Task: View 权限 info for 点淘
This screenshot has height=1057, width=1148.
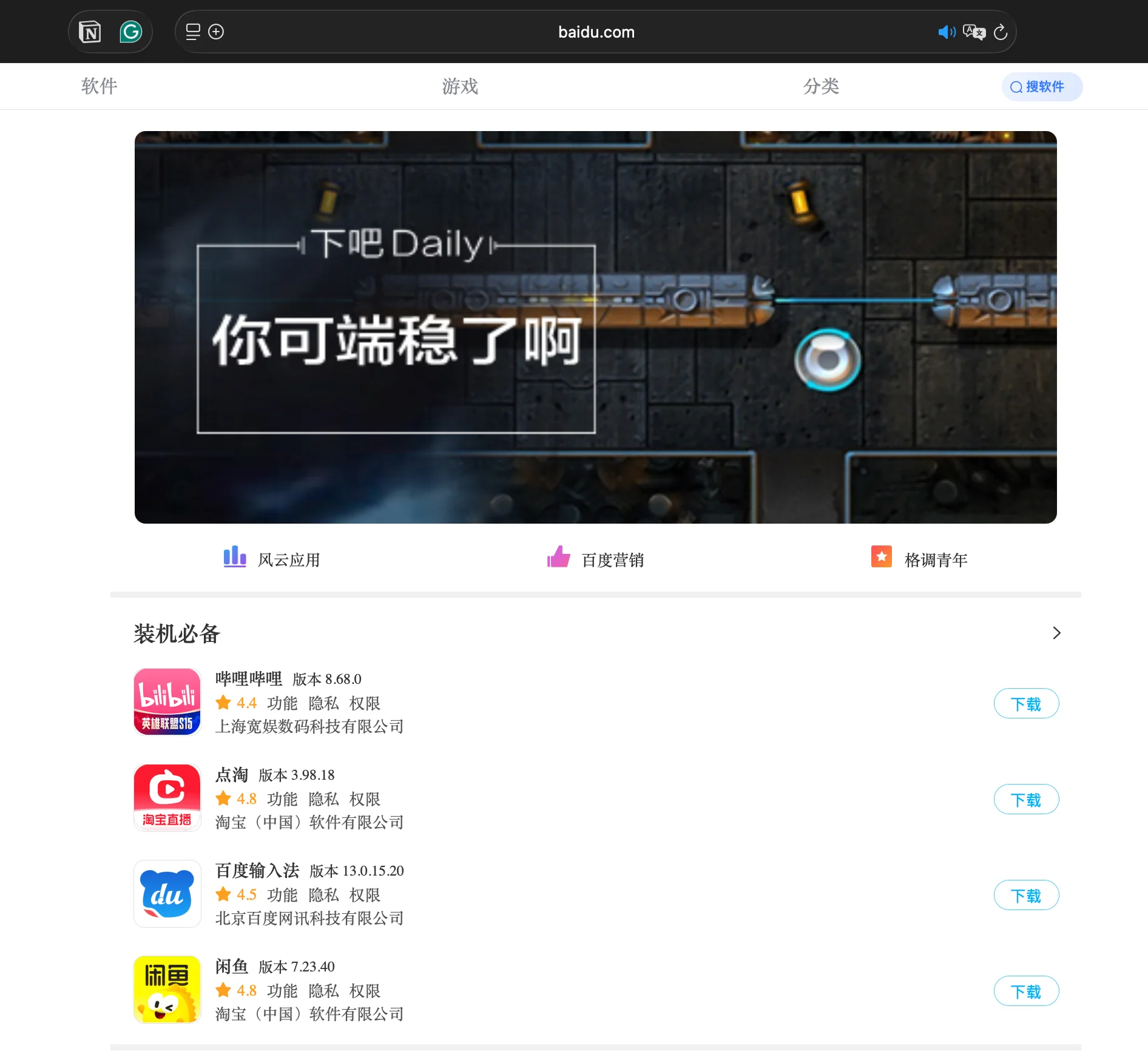Action: click(365, 799)
